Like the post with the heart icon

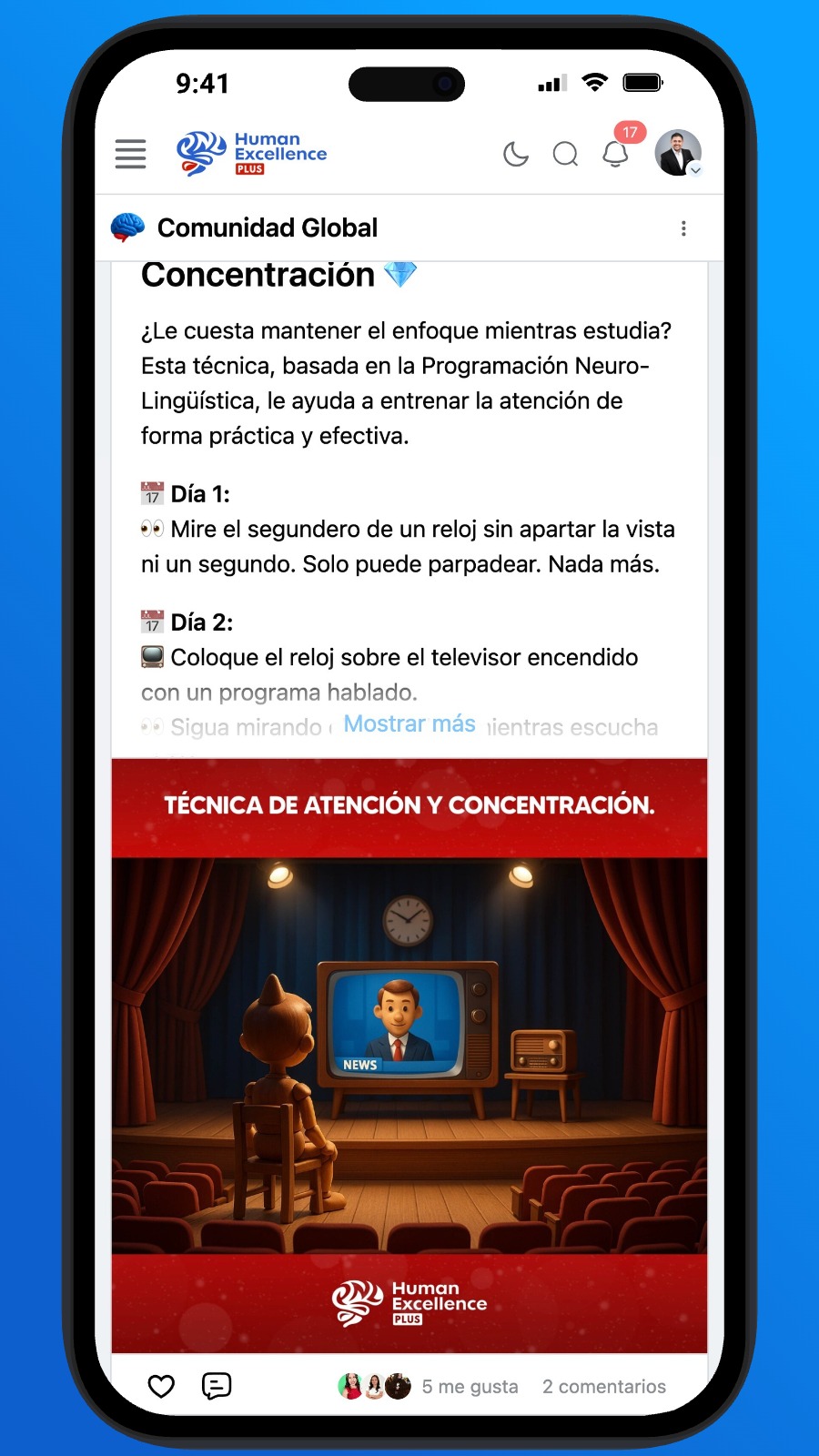click(161, 1386)
